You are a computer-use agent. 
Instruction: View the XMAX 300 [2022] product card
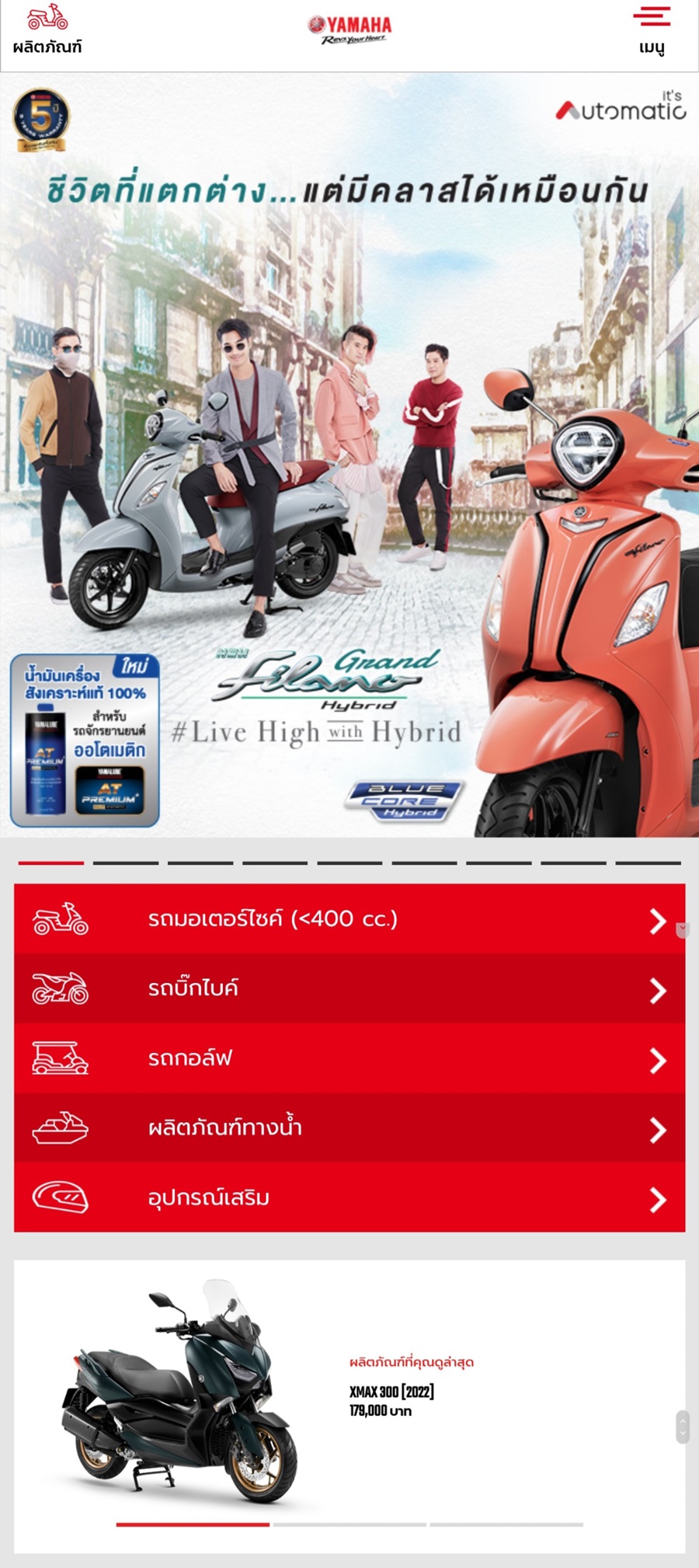[x=349, y=1391]
